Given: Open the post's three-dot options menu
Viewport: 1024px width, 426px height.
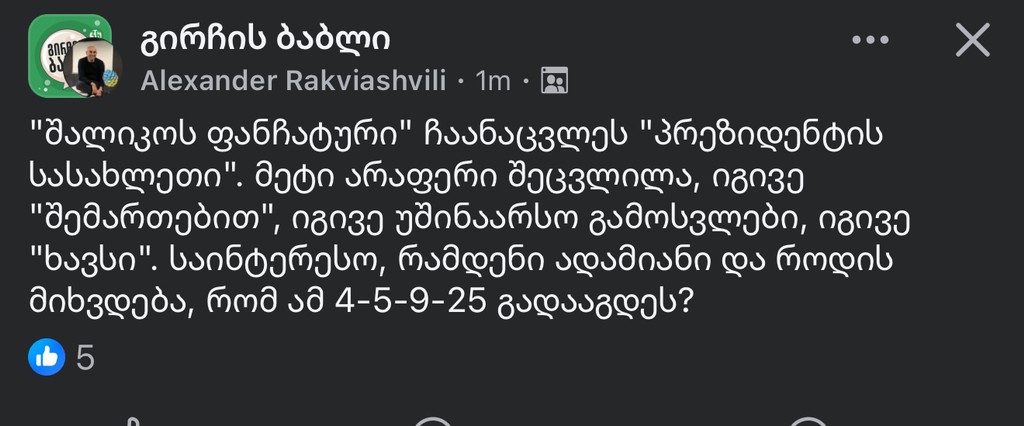Looking at the screenshot, I should [x=870, y=41].
